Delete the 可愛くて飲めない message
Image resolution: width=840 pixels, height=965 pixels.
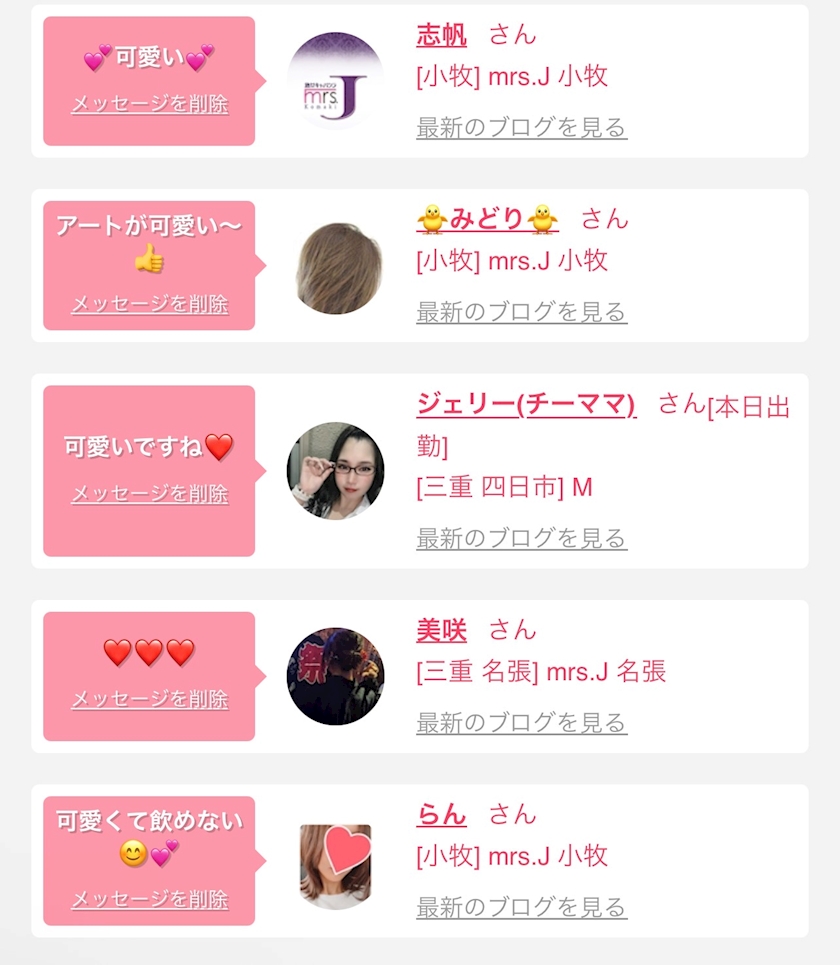pos(150,899)
